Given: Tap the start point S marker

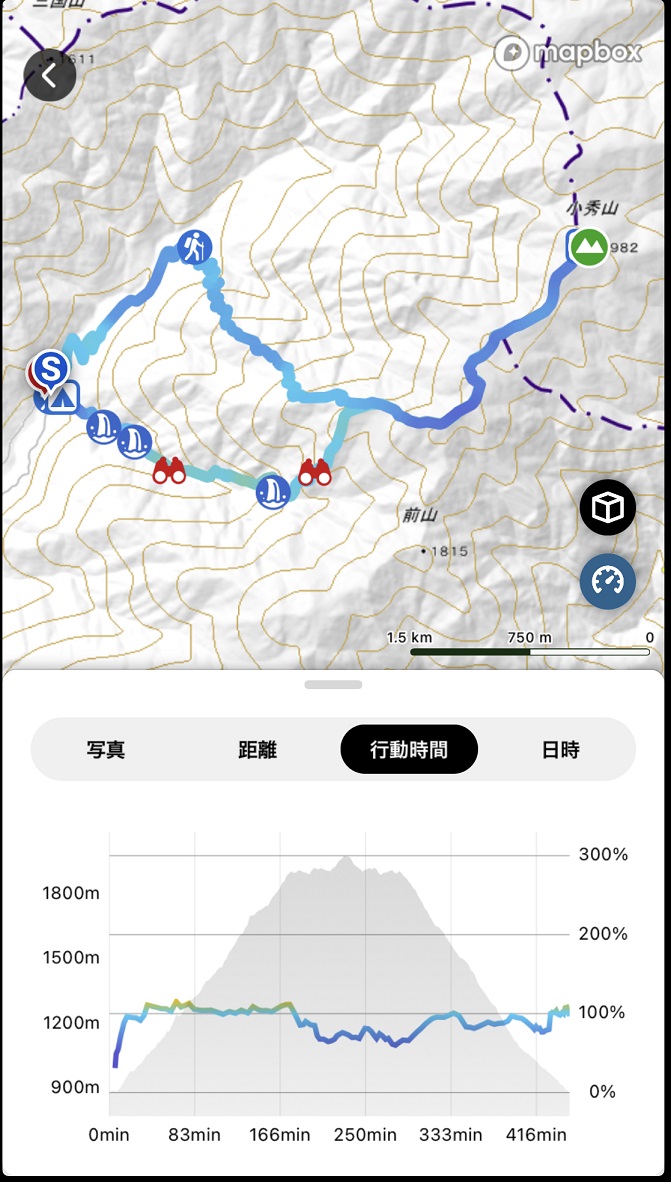Looking at the screenshot, I should tap(50, 369).
